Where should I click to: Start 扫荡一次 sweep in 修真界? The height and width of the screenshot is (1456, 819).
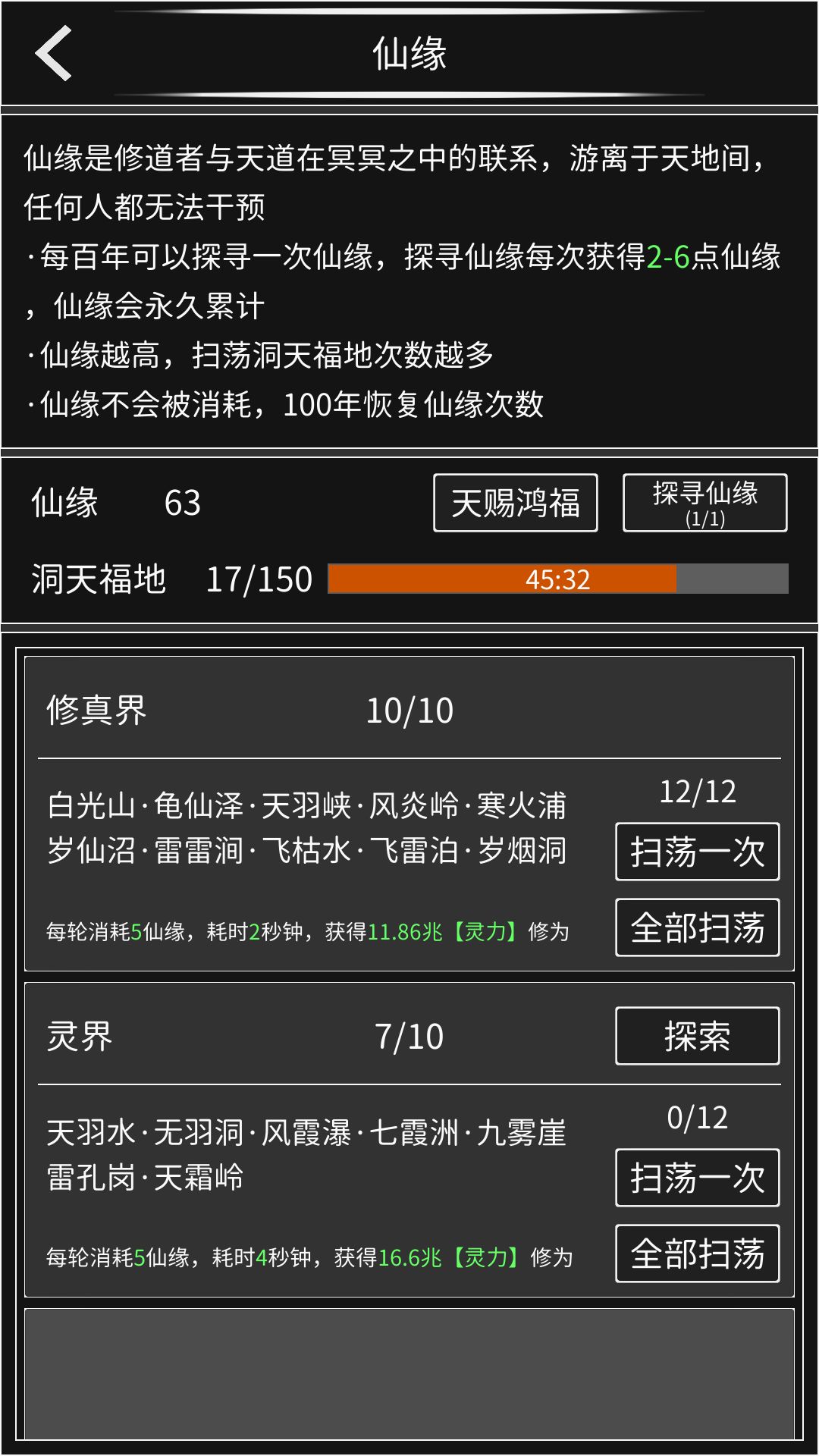697,851
